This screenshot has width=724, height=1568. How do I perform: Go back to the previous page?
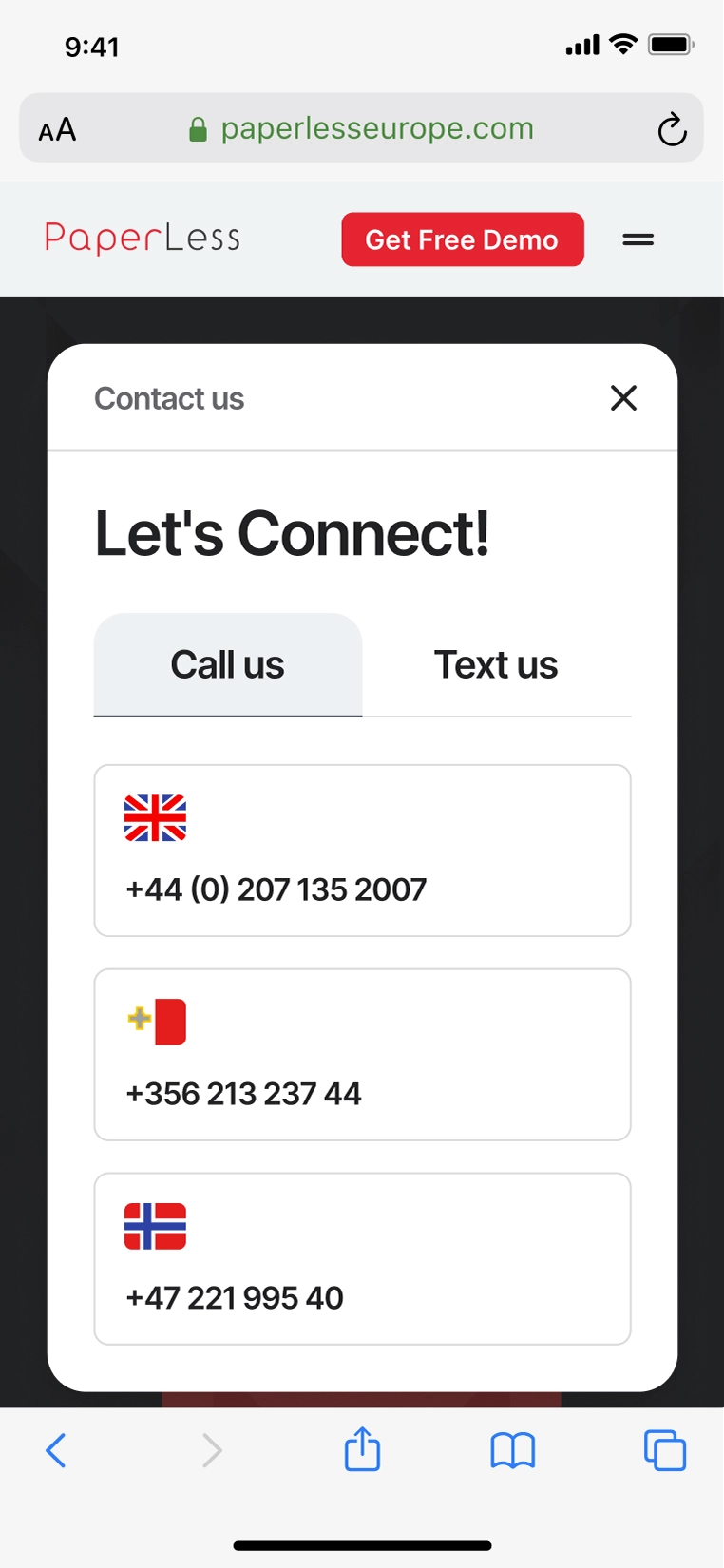click(x=56, y=1450)
